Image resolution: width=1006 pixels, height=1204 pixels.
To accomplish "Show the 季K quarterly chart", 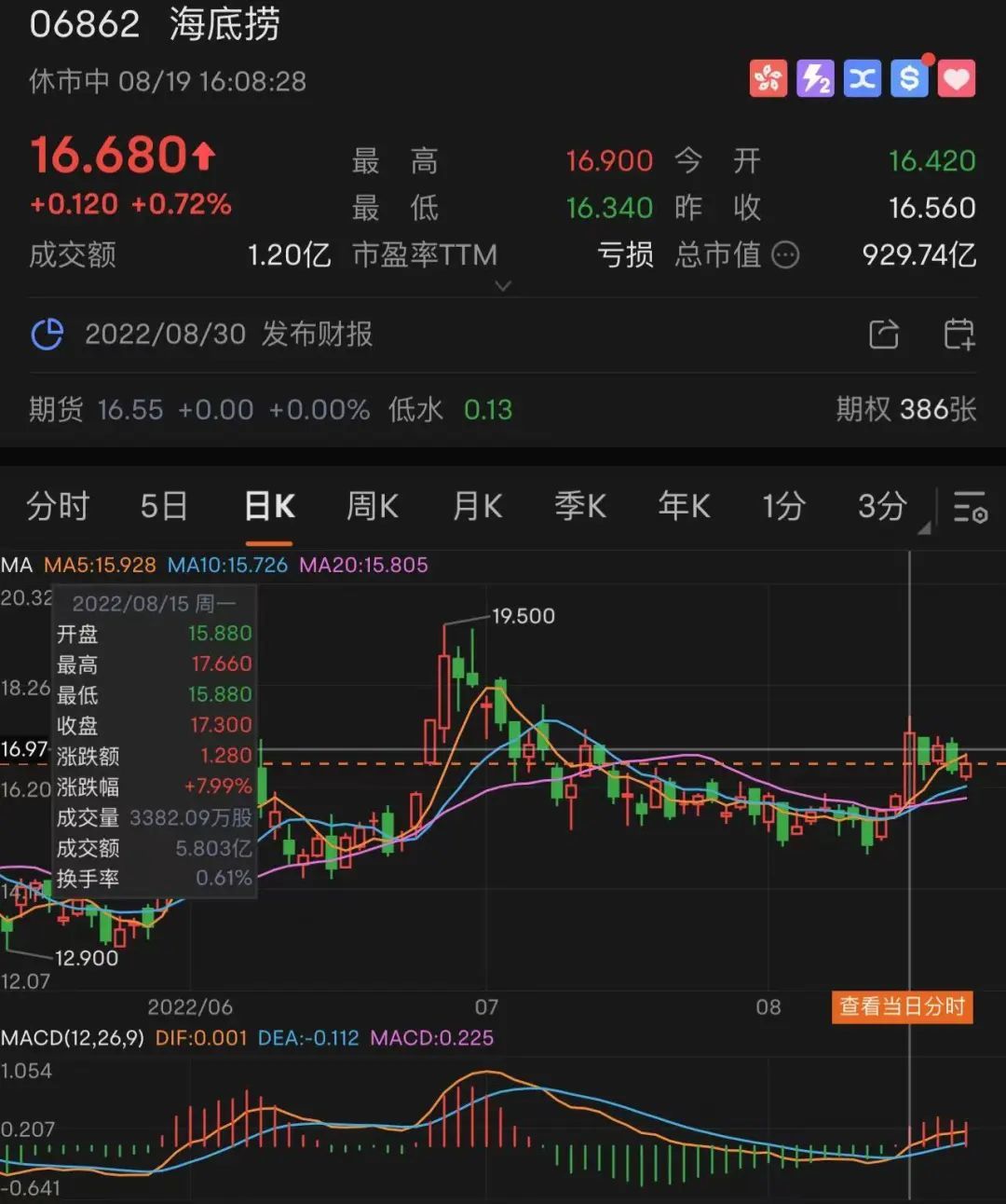I will coord(580,506).
